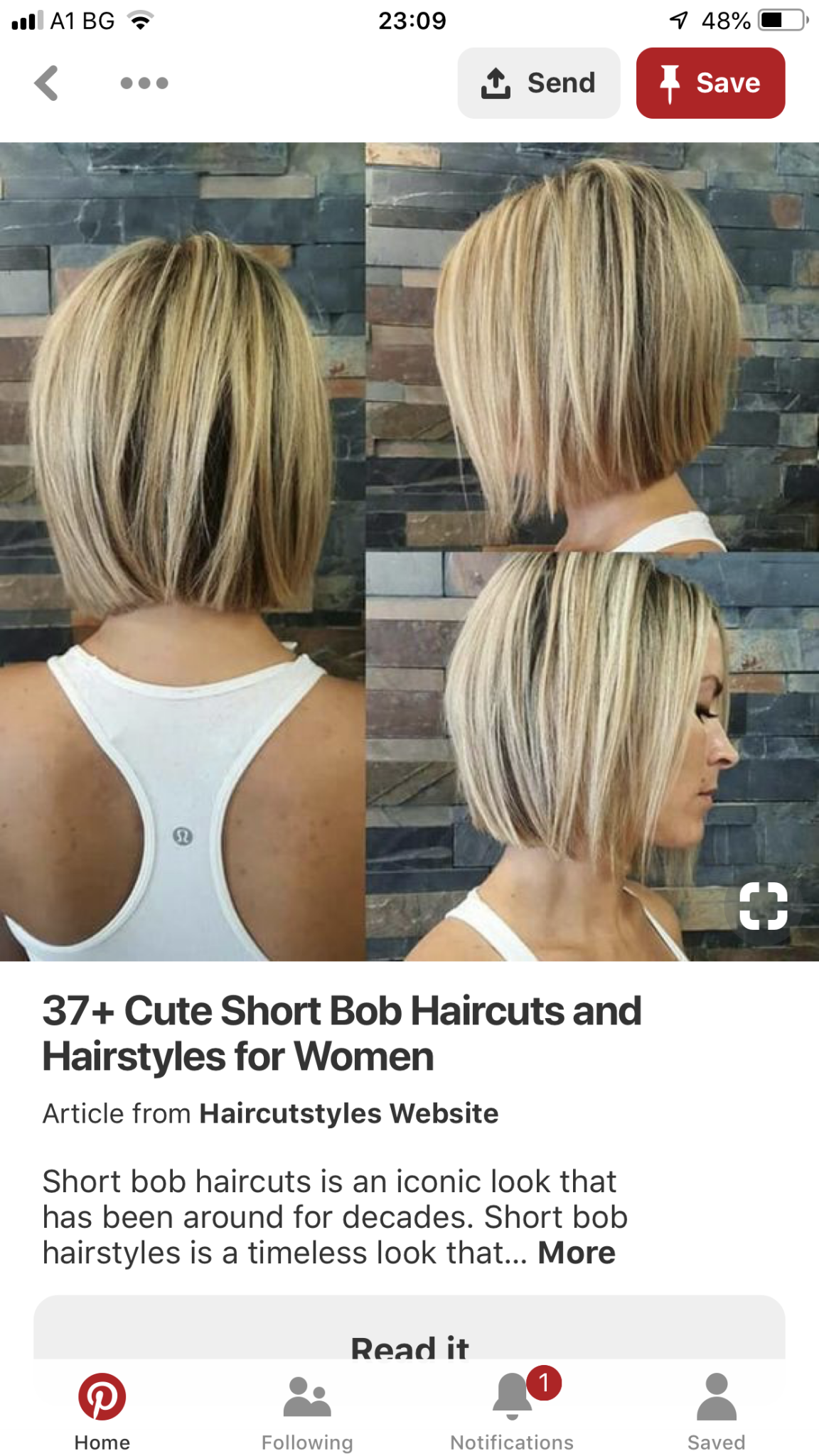
Task: Go back using the back arrow
Action: point(47,83)
